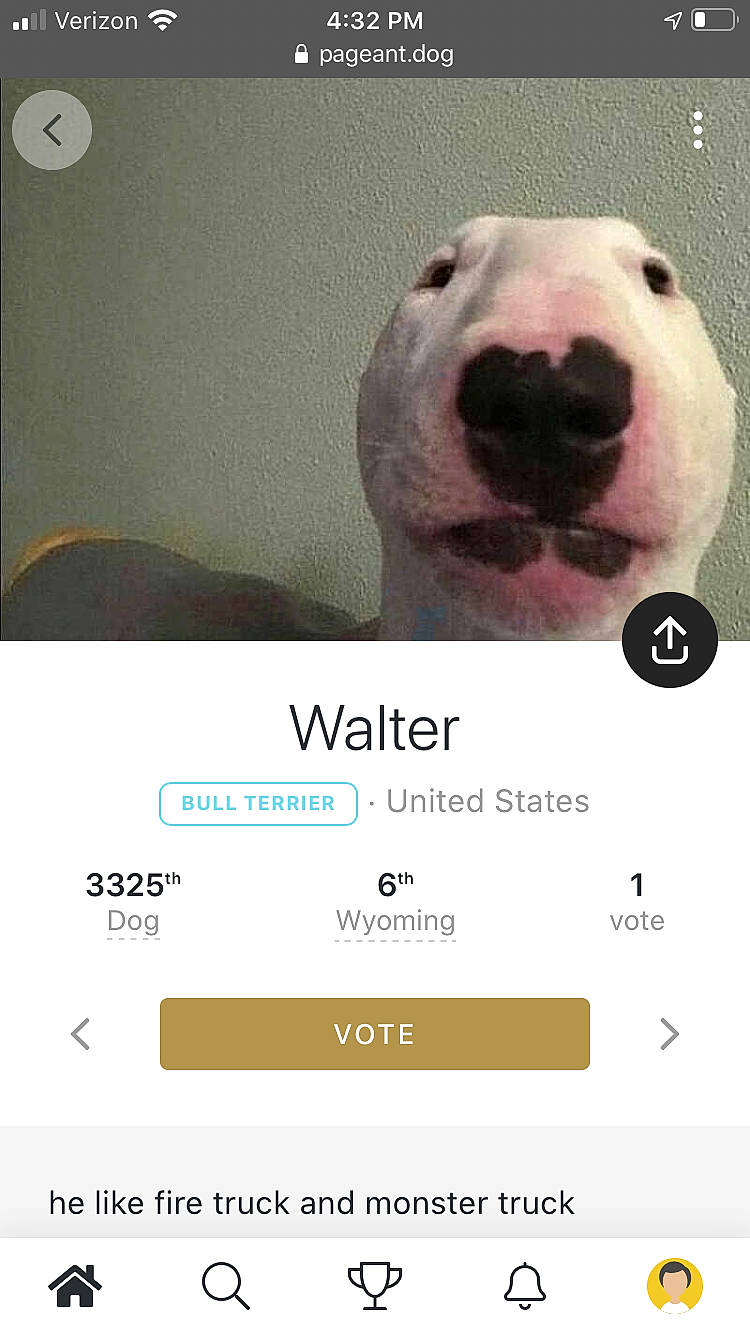Check the battery level indicator
This screenshot has height=1334, width=750.
(713, 18)
